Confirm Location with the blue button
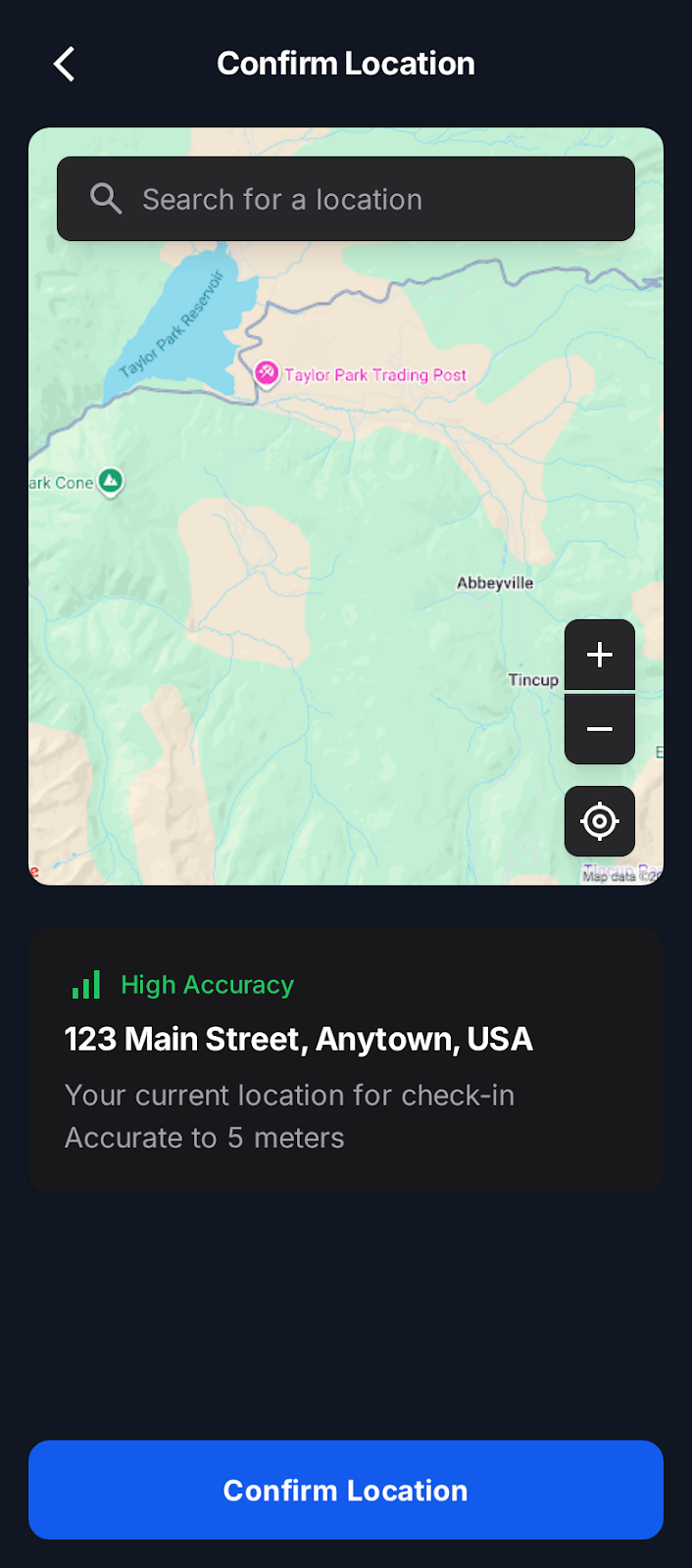692x1568 pixels. (346, 1490)
